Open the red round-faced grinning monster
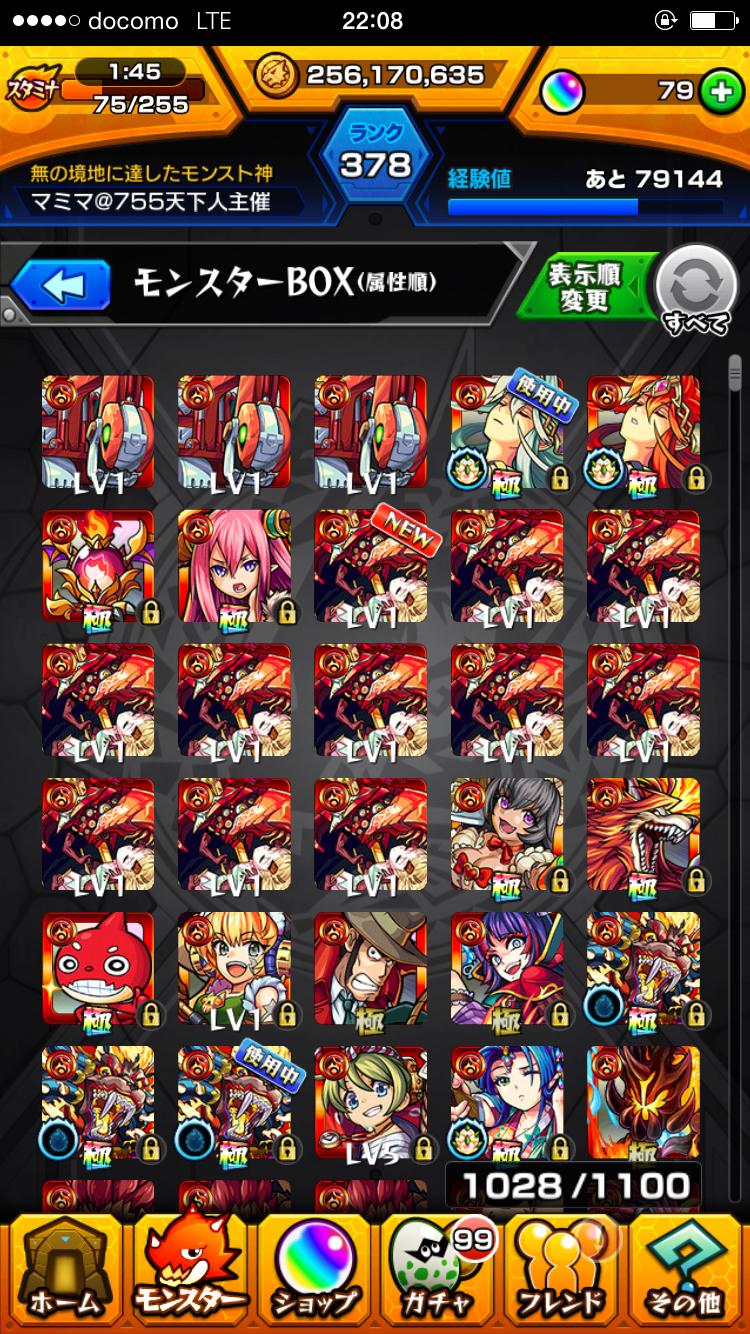The image size is (750, 1334). point(98,969)
